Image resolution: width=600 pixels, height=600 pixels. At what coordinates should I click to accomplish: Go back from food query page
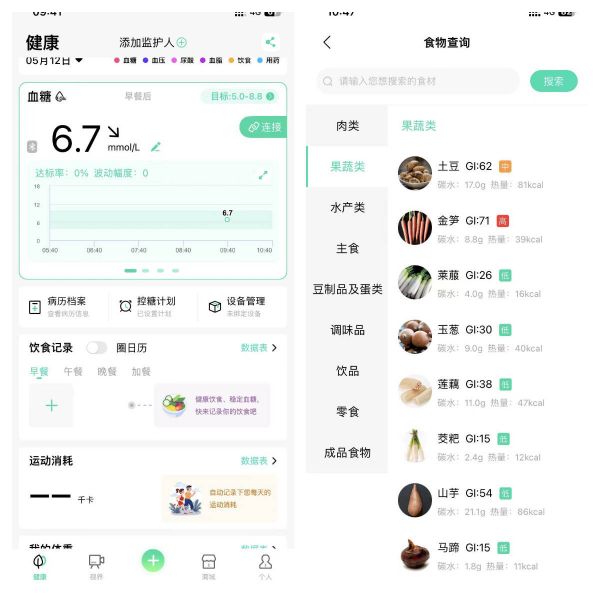click(326, 43)
